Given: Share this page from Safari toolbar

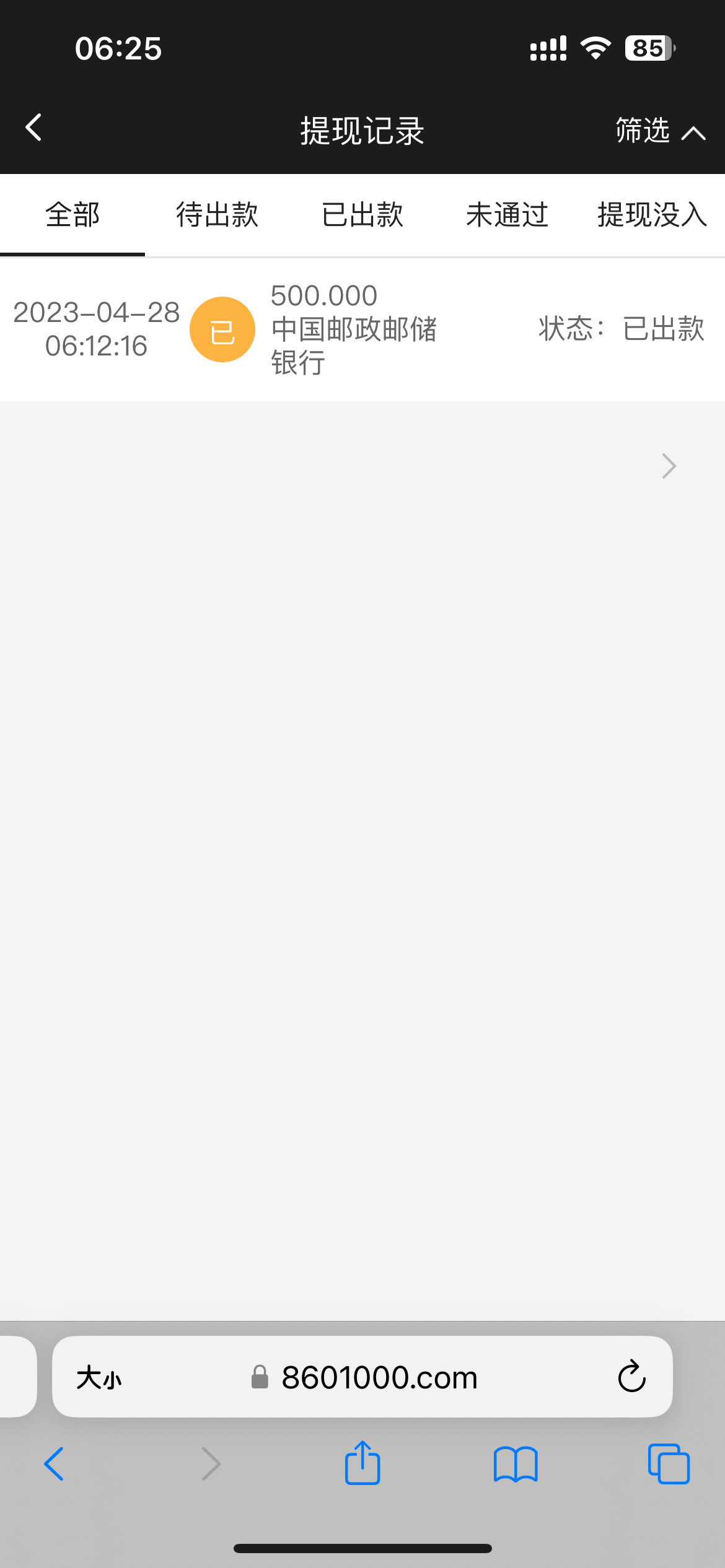Looking at the screenshot, I should click(362, 1463).
